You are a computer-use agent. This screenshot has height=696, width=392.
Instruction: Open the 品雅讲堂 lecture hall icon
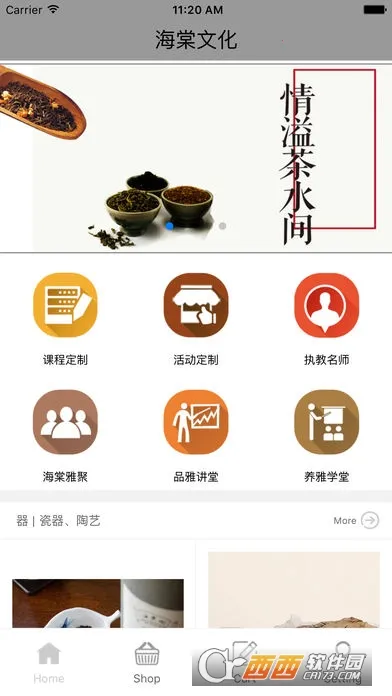(196, 422)
